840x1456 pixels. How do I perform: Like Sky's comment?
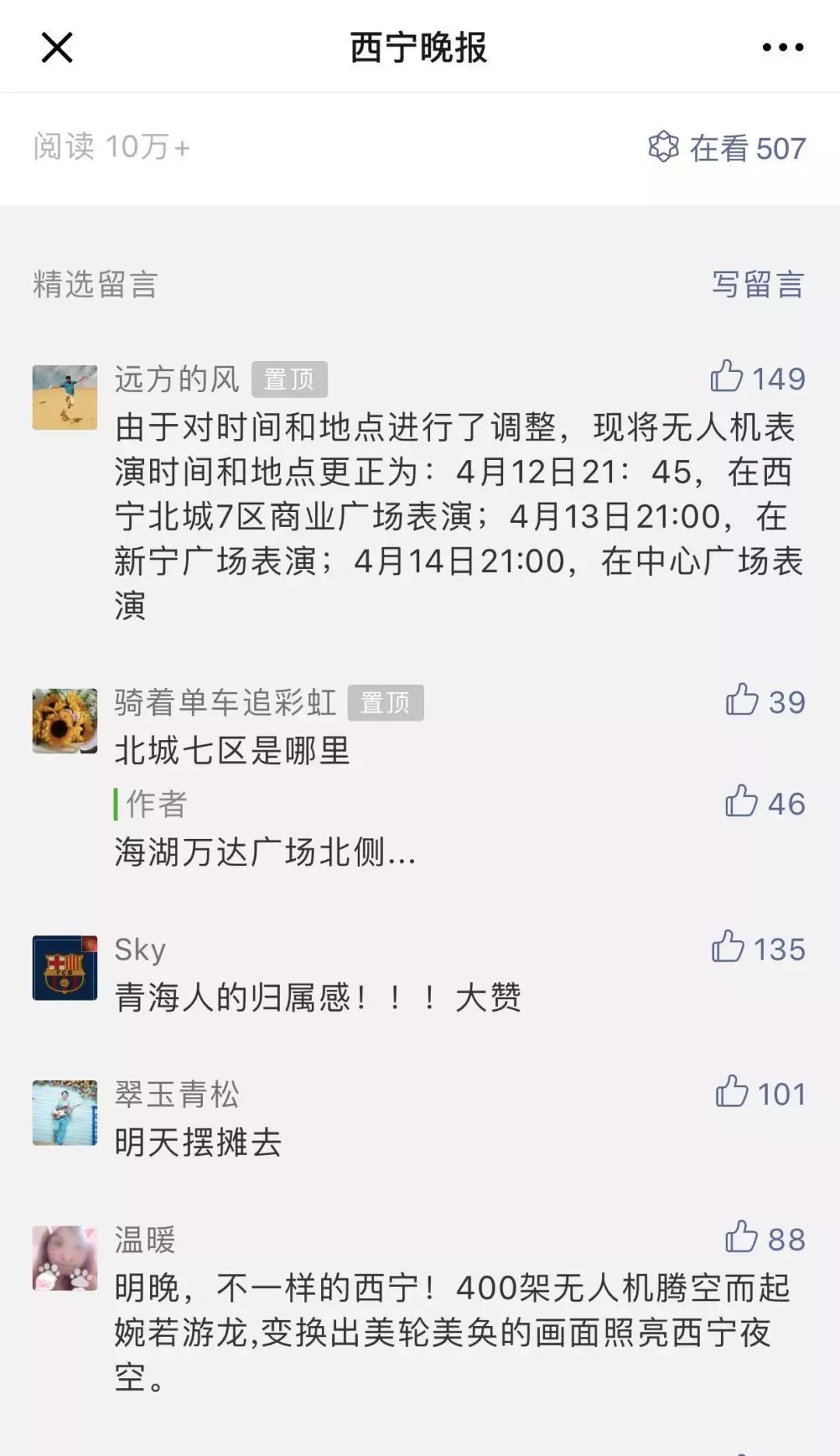coord(729,948)
